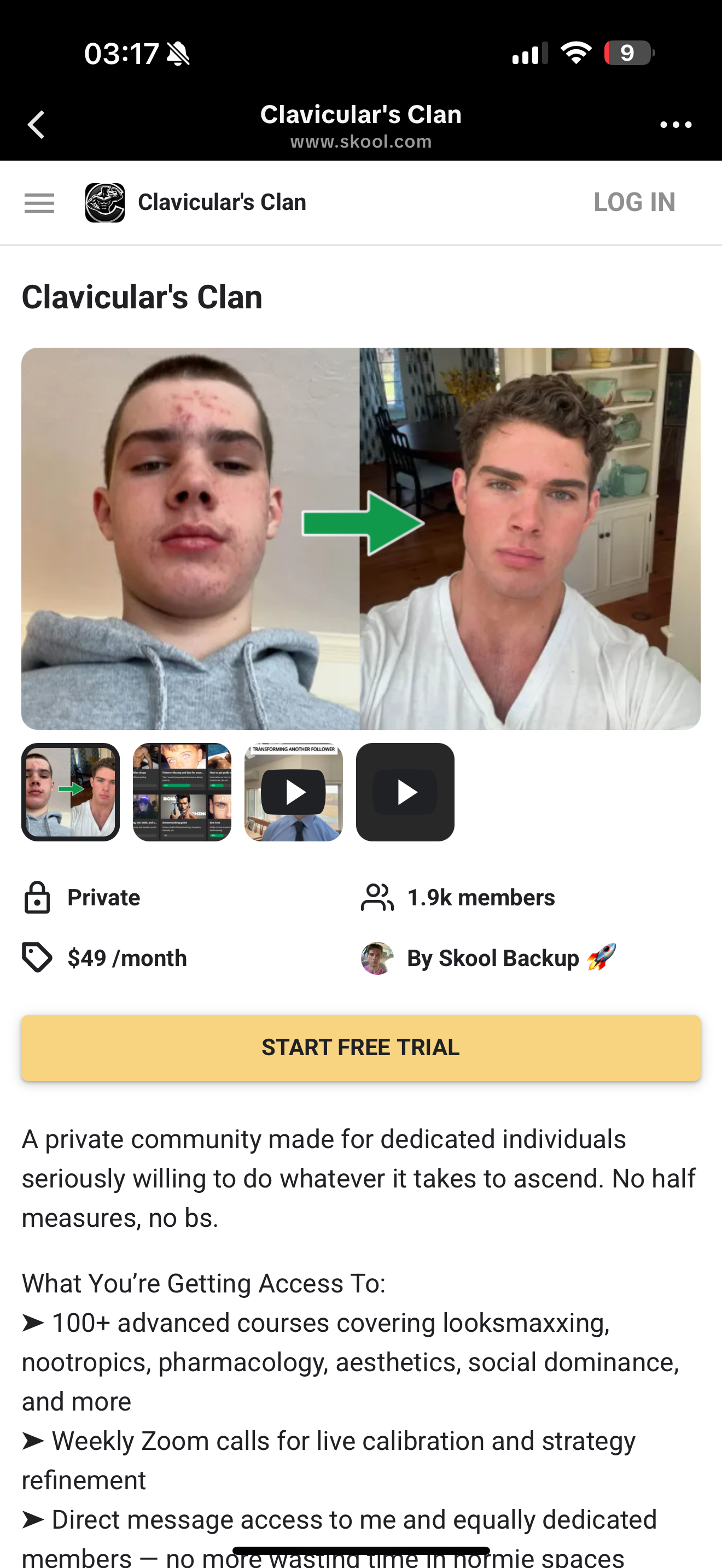Image resolution: width=722 pixels, height=1568 pixels.
Task: Open the large before-and-after image
Action: 361,538
